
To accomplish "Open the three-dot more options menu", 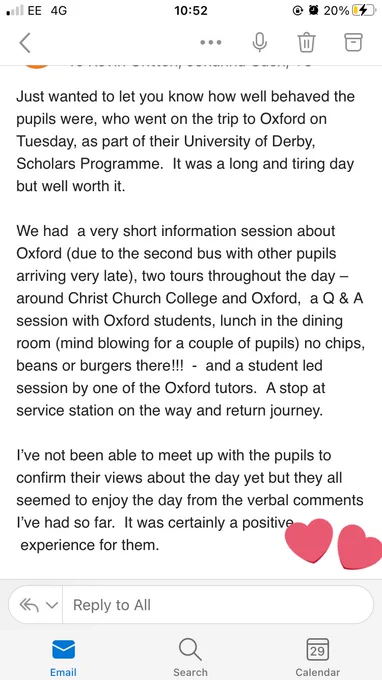I will pyautogui.click(x=211, y=42).
